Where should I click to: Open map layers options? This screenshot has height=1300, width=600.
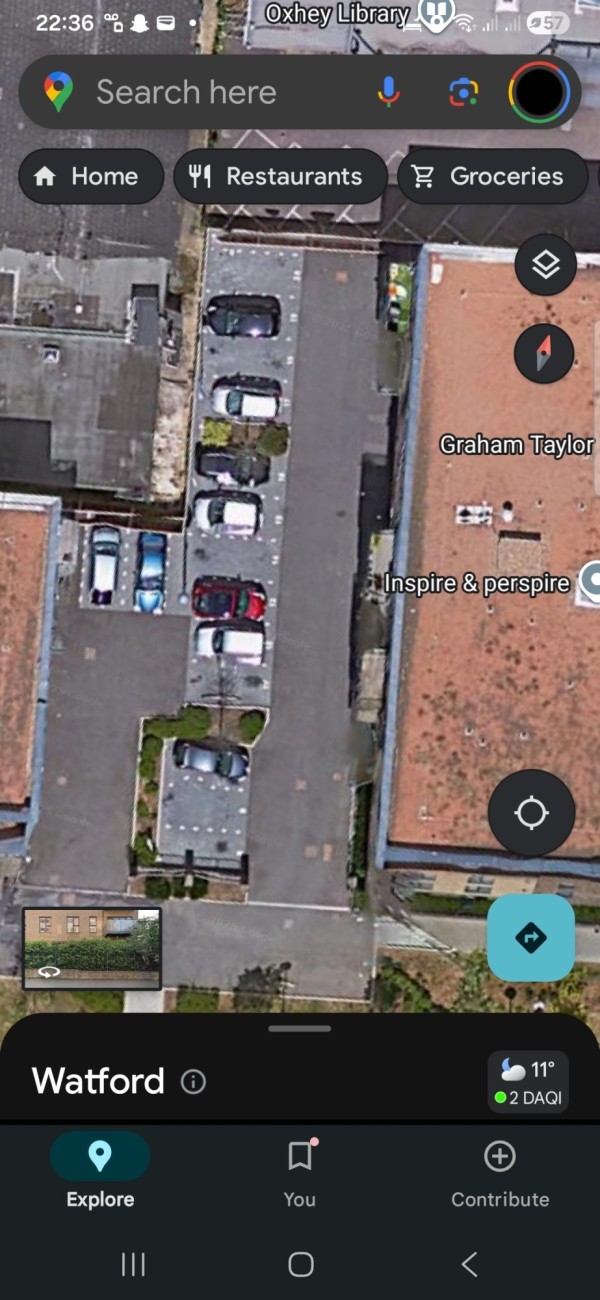(x=545, y=265)
